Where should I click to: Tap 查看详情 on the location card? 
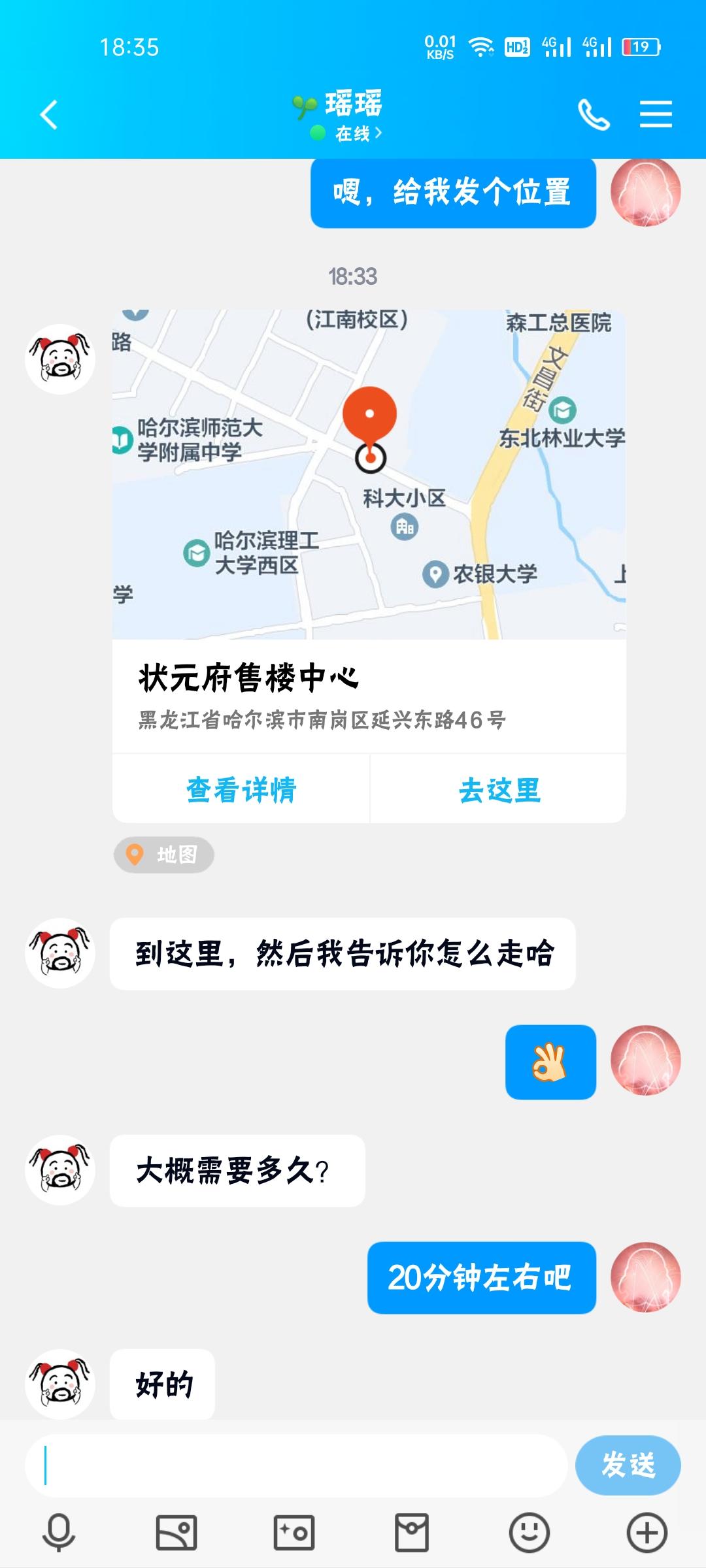coord(241,789)
